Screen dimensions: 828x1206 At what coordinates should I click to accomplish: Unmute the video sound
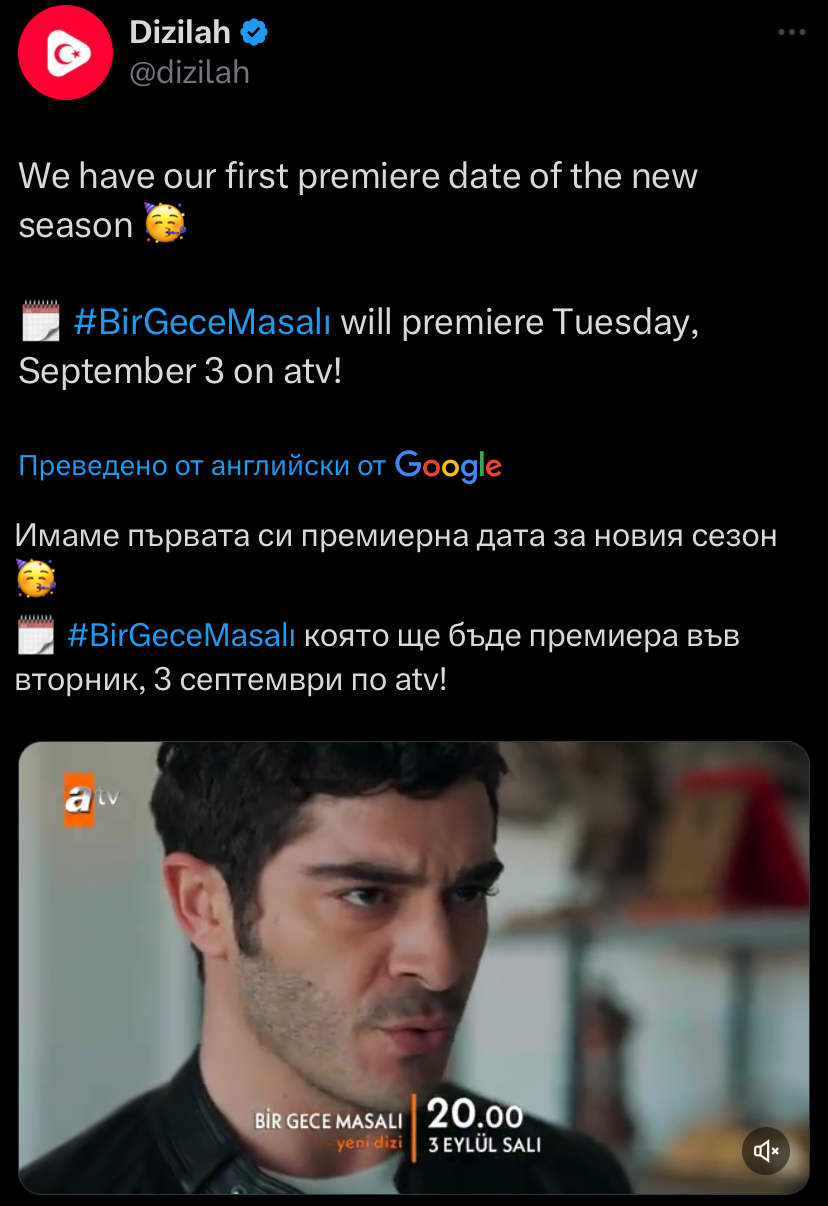pos(766,1151)
